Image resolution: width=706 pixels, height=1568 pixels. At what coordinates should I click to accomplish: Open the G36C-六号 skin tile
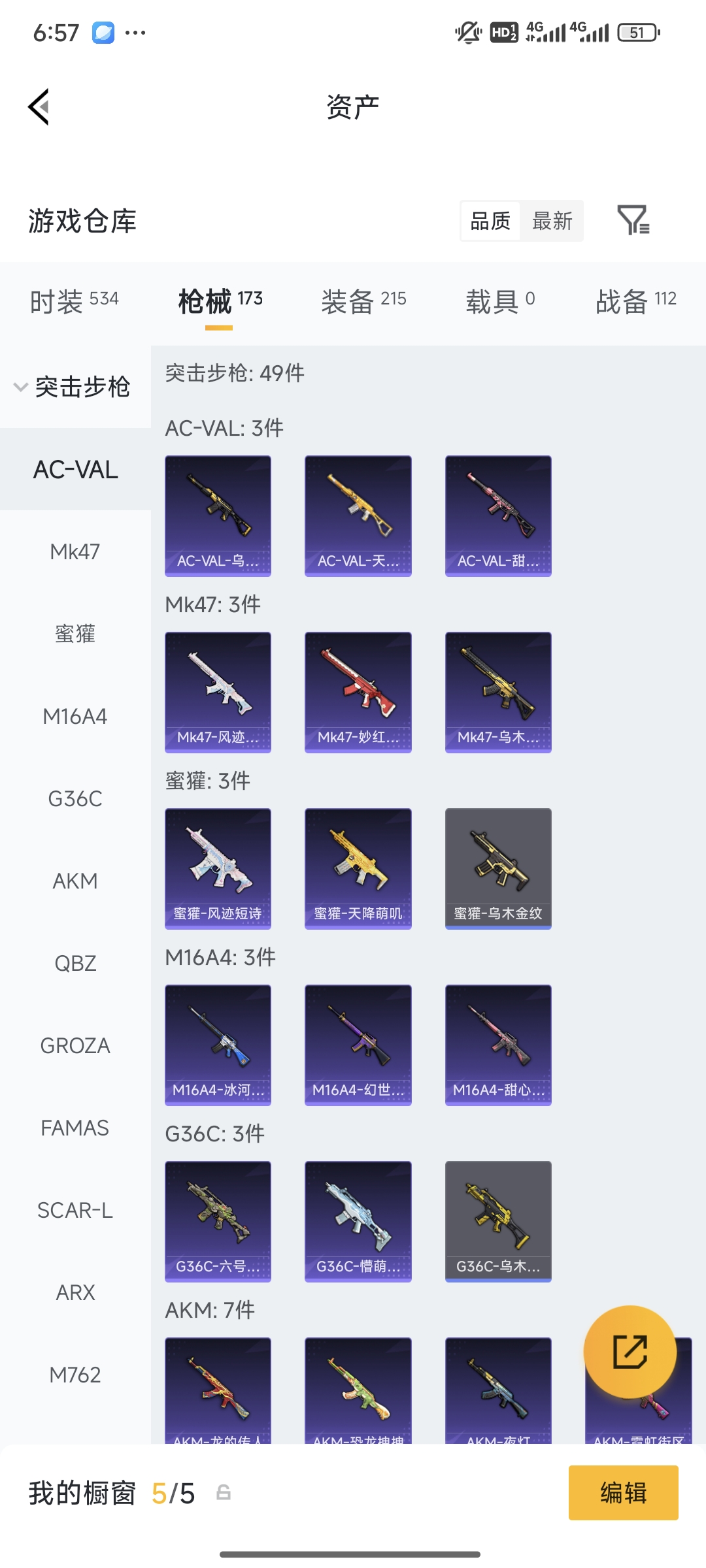point(218,1221)
